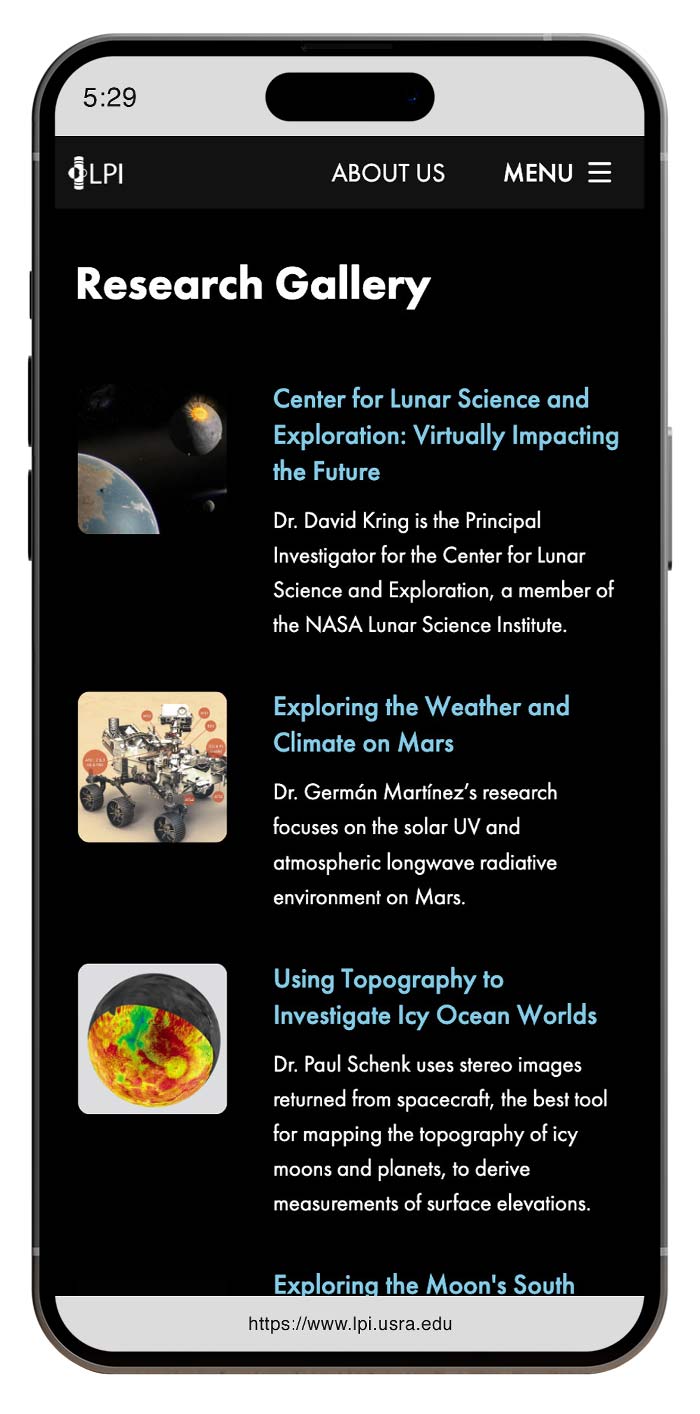Open the hamburger Menu

557,173
